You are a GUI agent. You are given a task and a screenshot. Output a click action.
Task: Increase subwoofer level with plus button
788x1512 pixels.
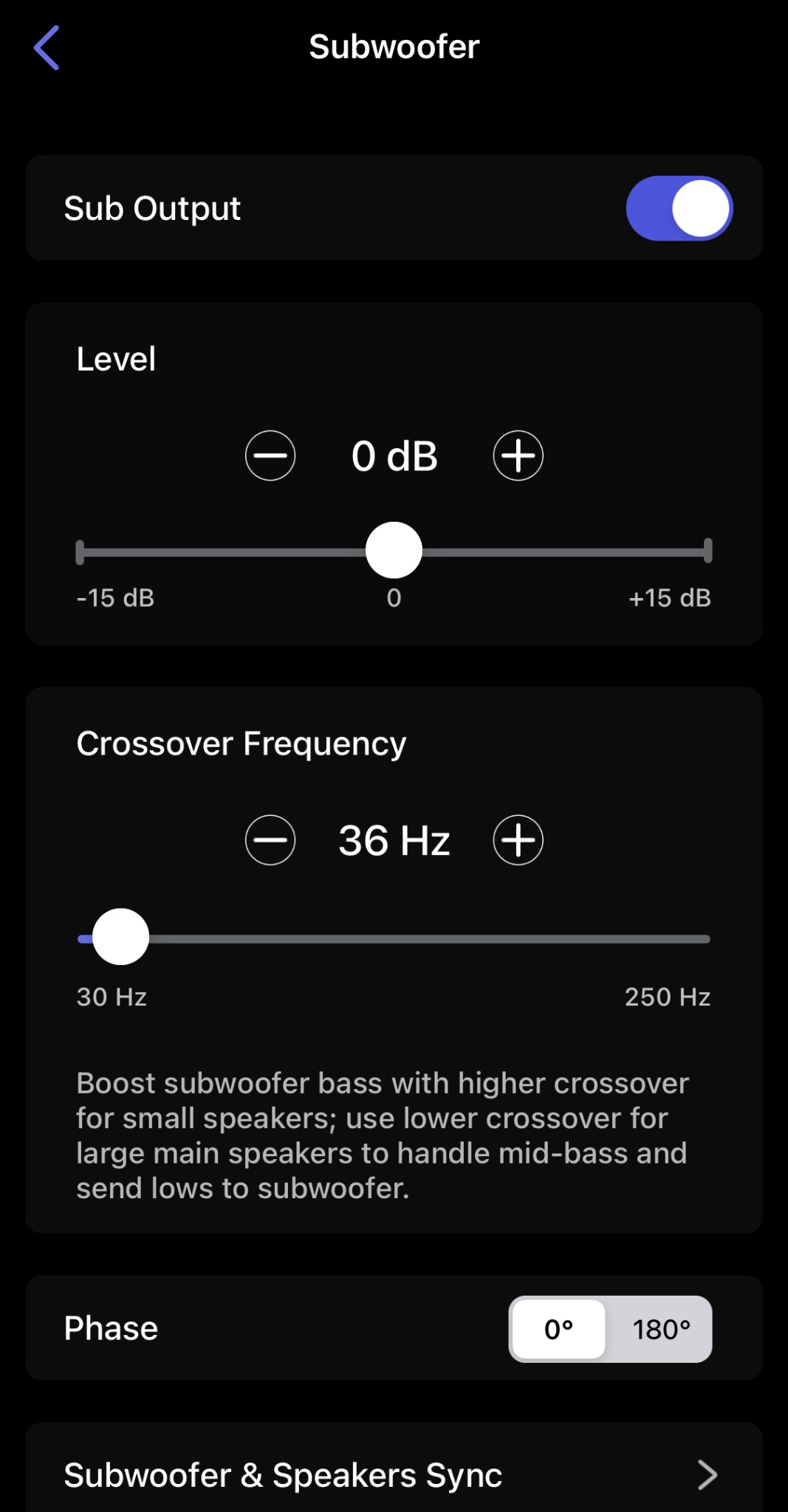click(x=518, y=456)
